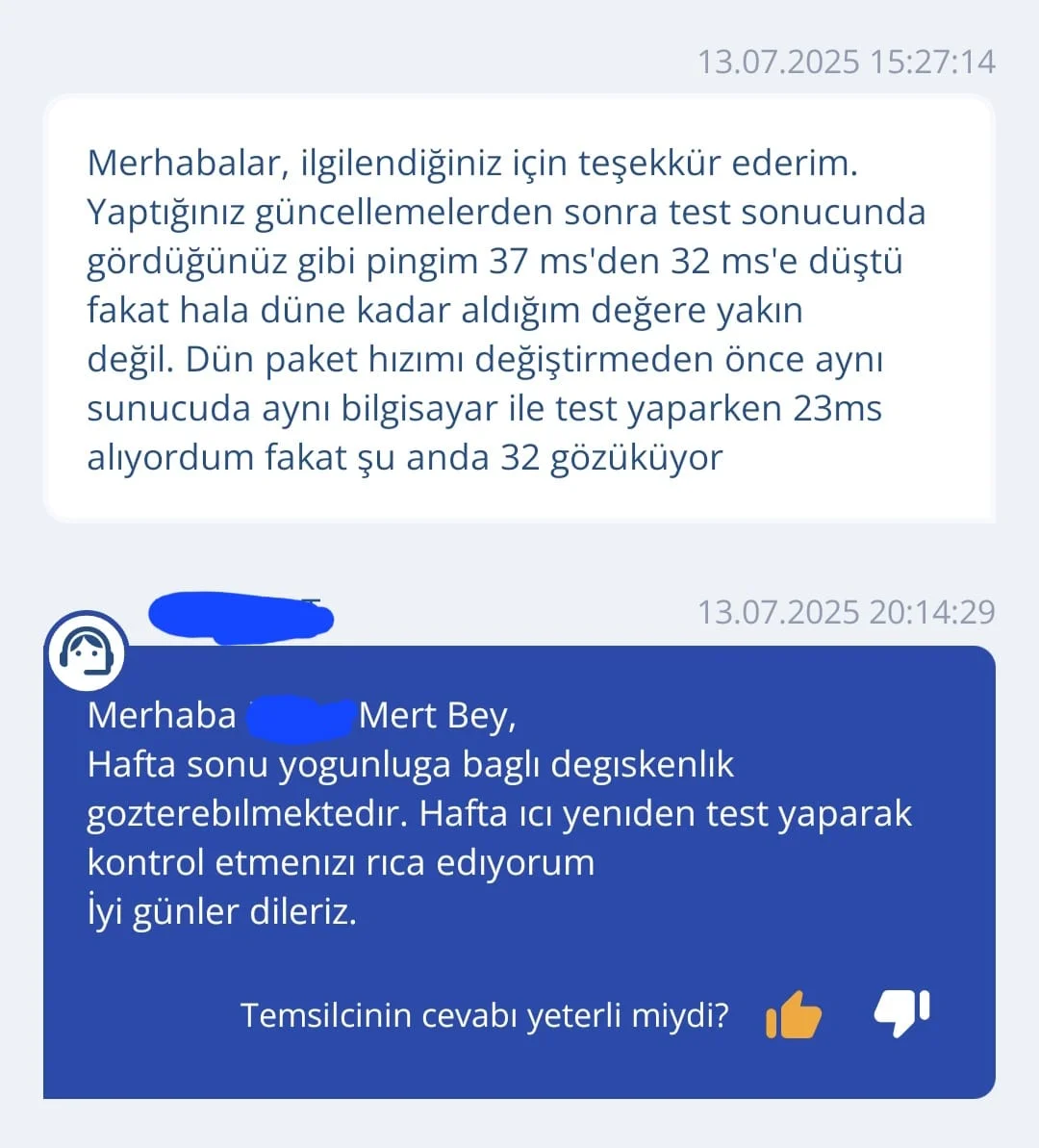This screenshot has height=1148, width=1039.
Task: Give the representative's reply a thumbs down
Action: pyautogui.click(x=901, y=1012)
